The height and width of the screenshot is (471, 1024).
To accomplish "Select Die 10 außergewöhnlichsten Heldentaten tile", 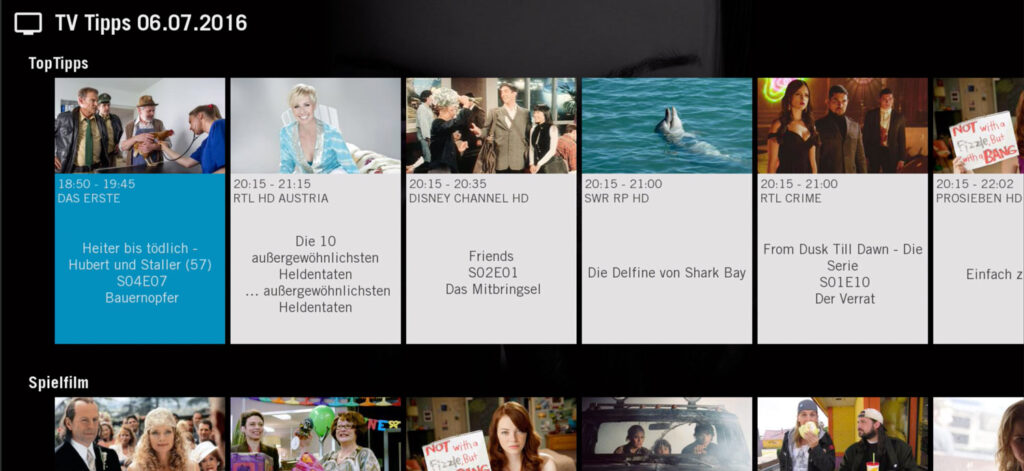I will (315, 211).
